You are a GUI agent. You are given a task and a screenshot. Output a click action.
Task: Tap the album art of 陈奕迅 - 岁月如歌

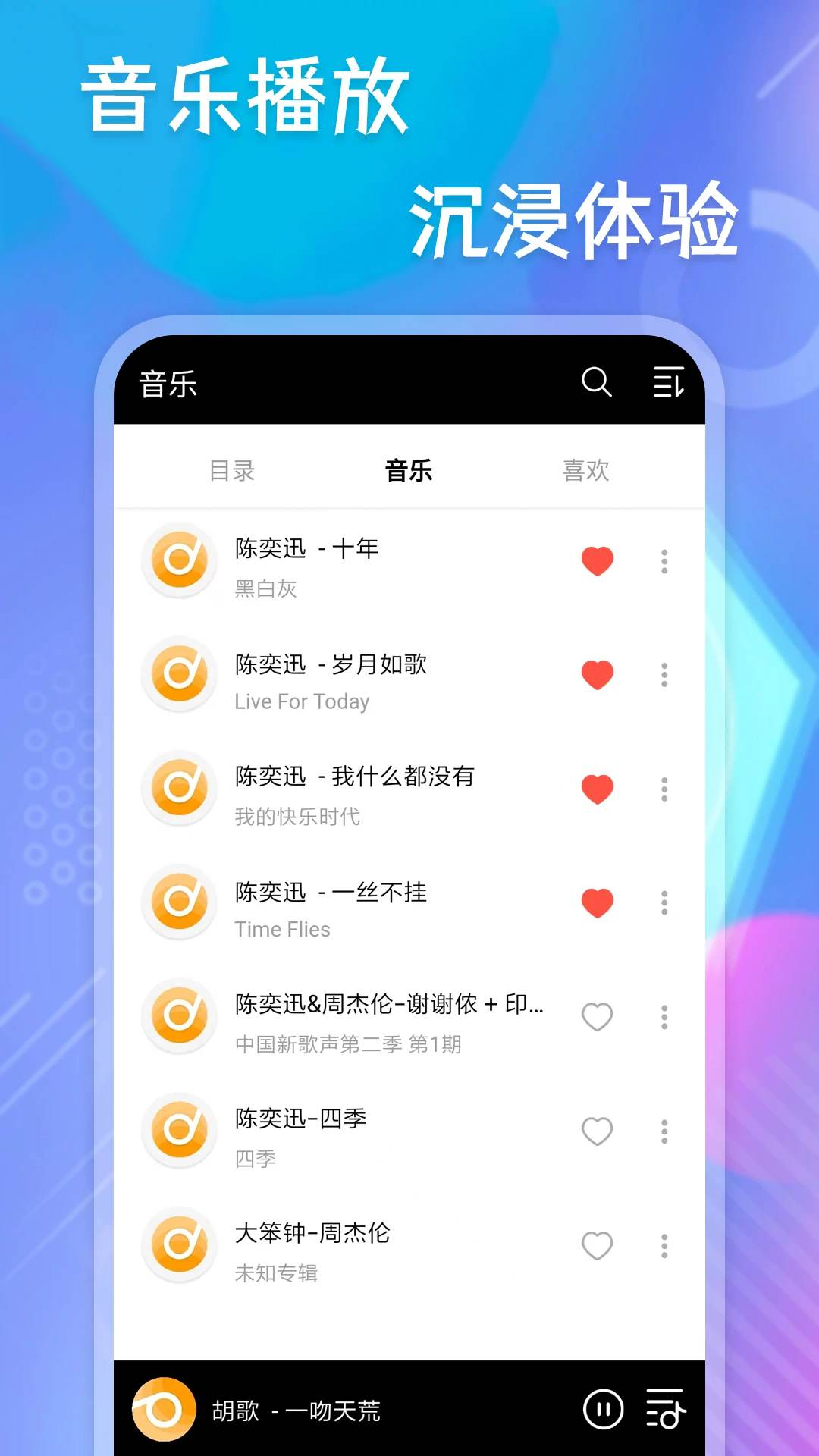(179, 675)
